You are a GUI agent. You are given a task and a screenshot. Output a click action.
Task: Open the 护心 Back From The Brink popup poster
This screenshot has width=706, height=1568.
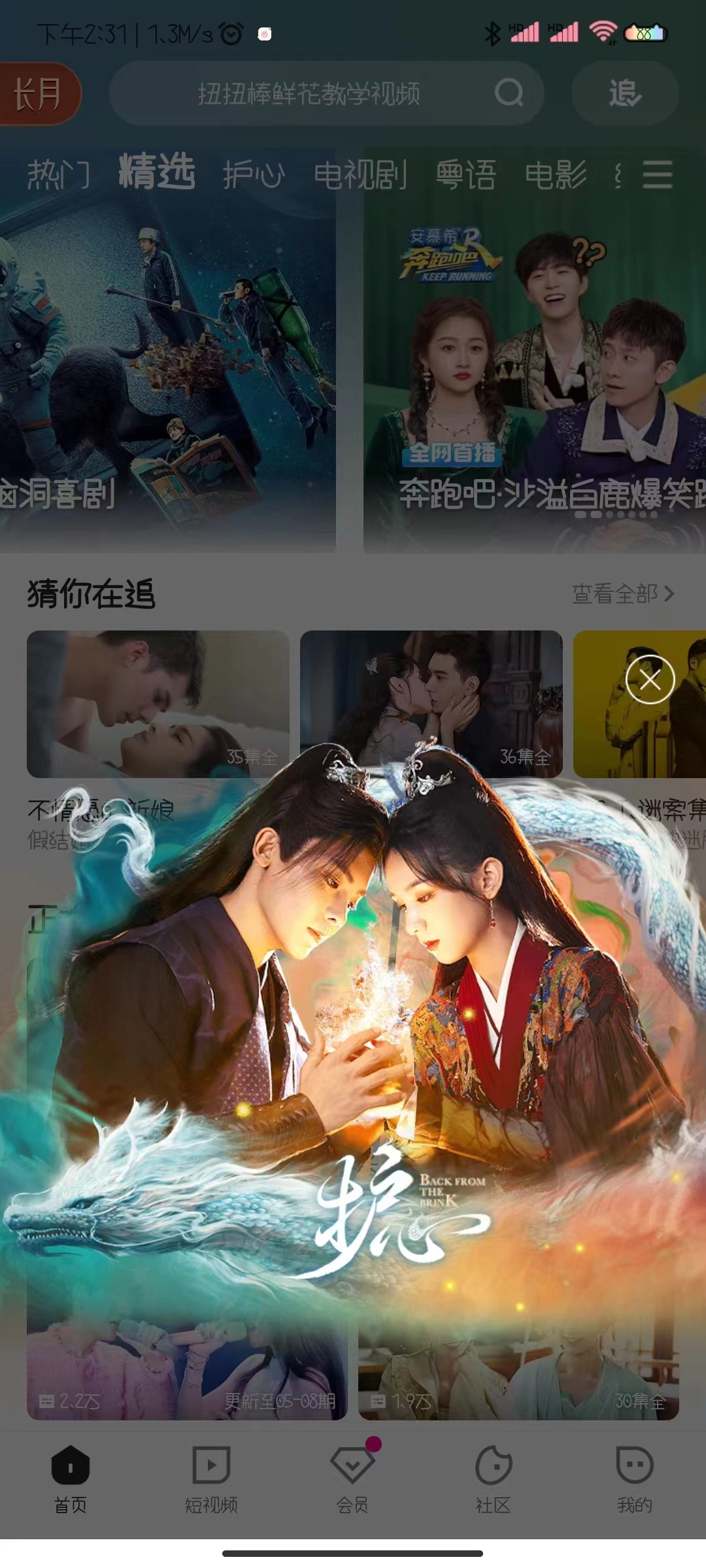click(x=353, y=1045)
